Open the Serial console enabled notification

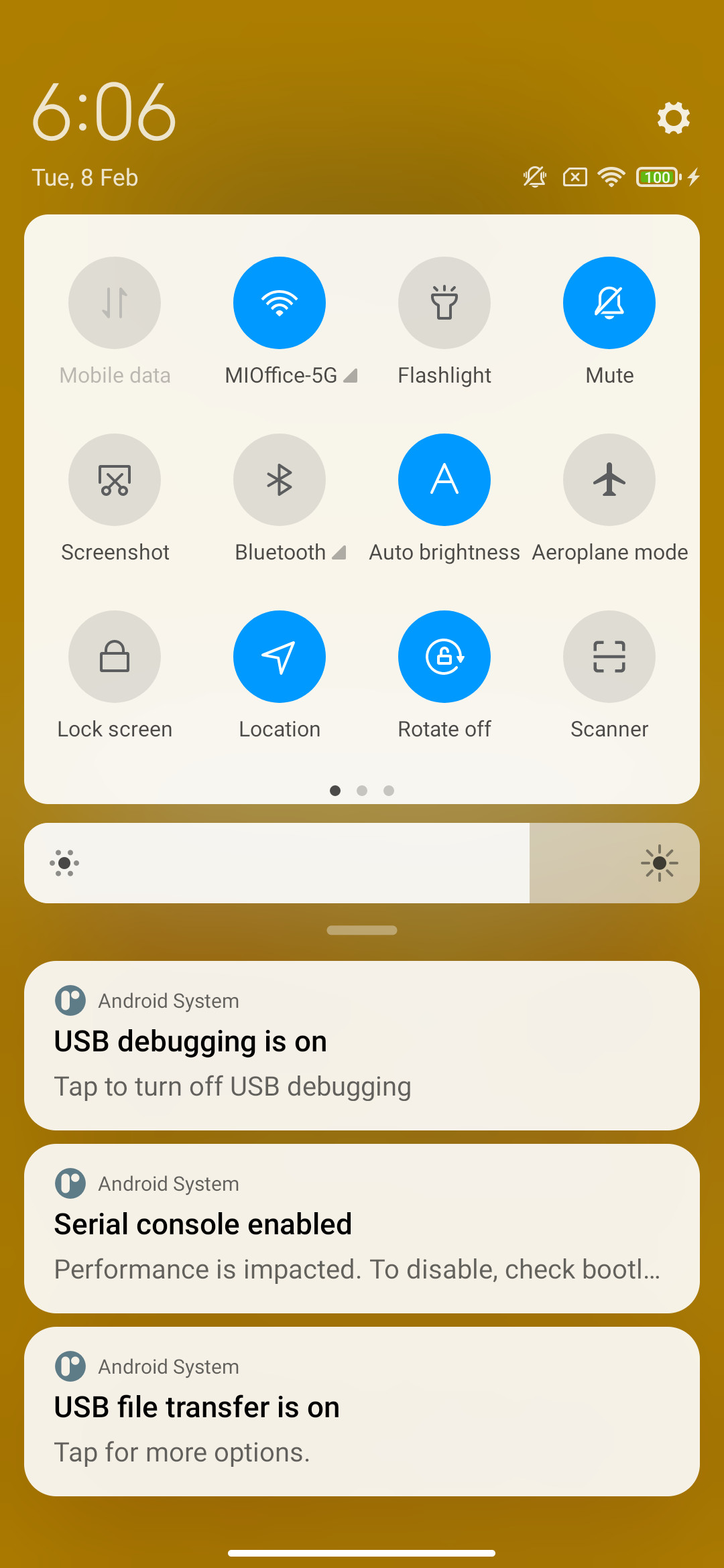click(x=362, y=1228)
